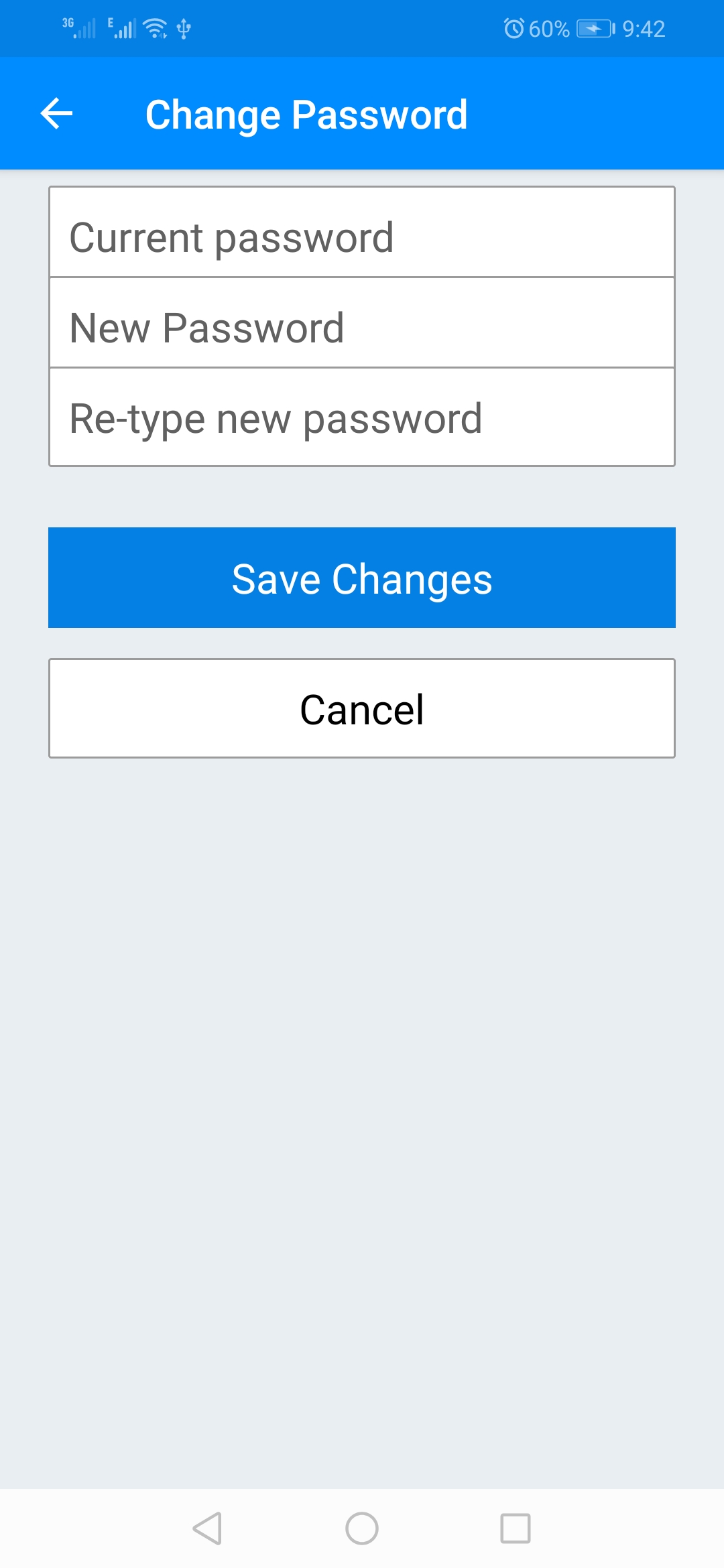Go to the system home screen
The width and height of the screenshot is (724, 1568).
pos(362,1528)
